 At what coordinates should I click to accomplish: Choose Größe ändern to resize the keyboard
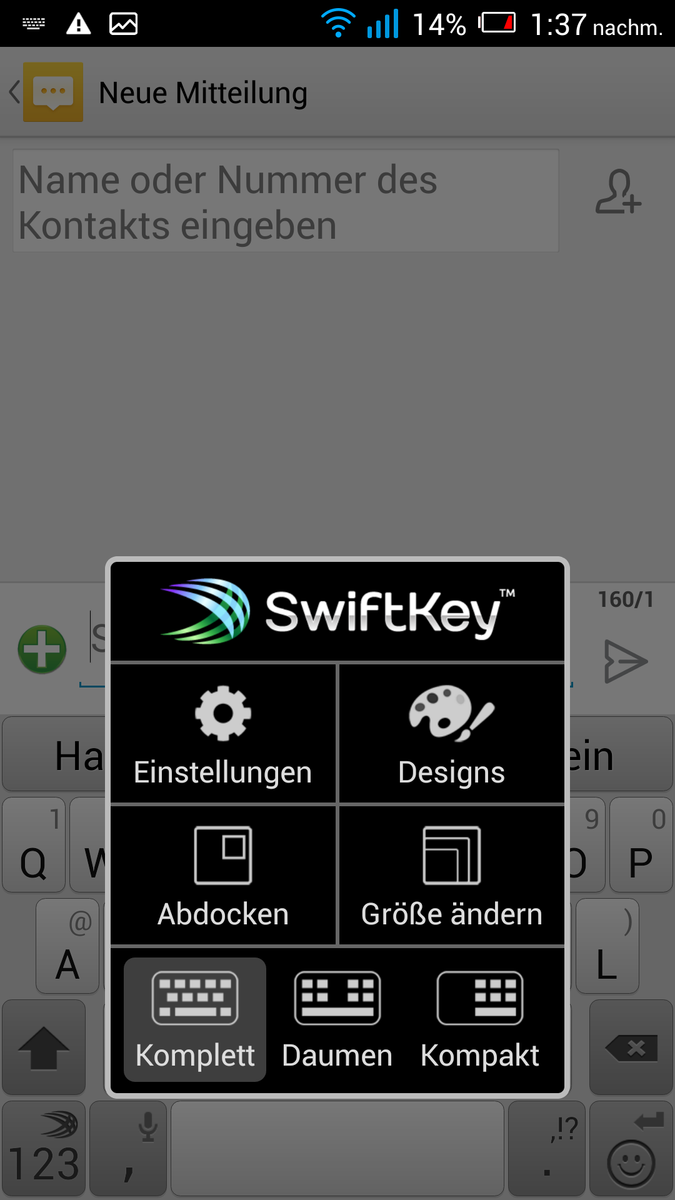(451, 875)
